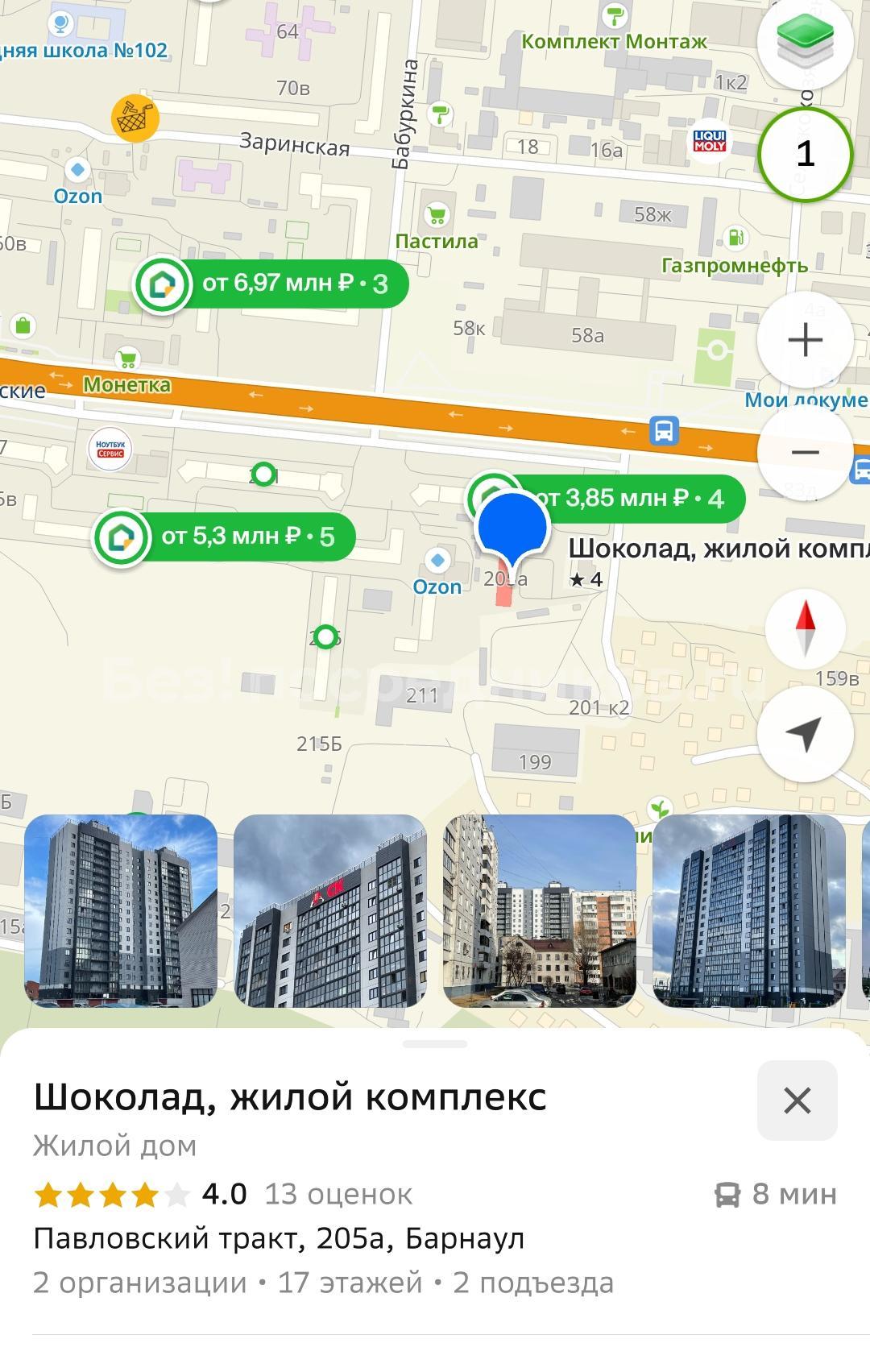870x1372 pixels.
Task: View second photo with red rooftop sign
Action: click(330, 910)
